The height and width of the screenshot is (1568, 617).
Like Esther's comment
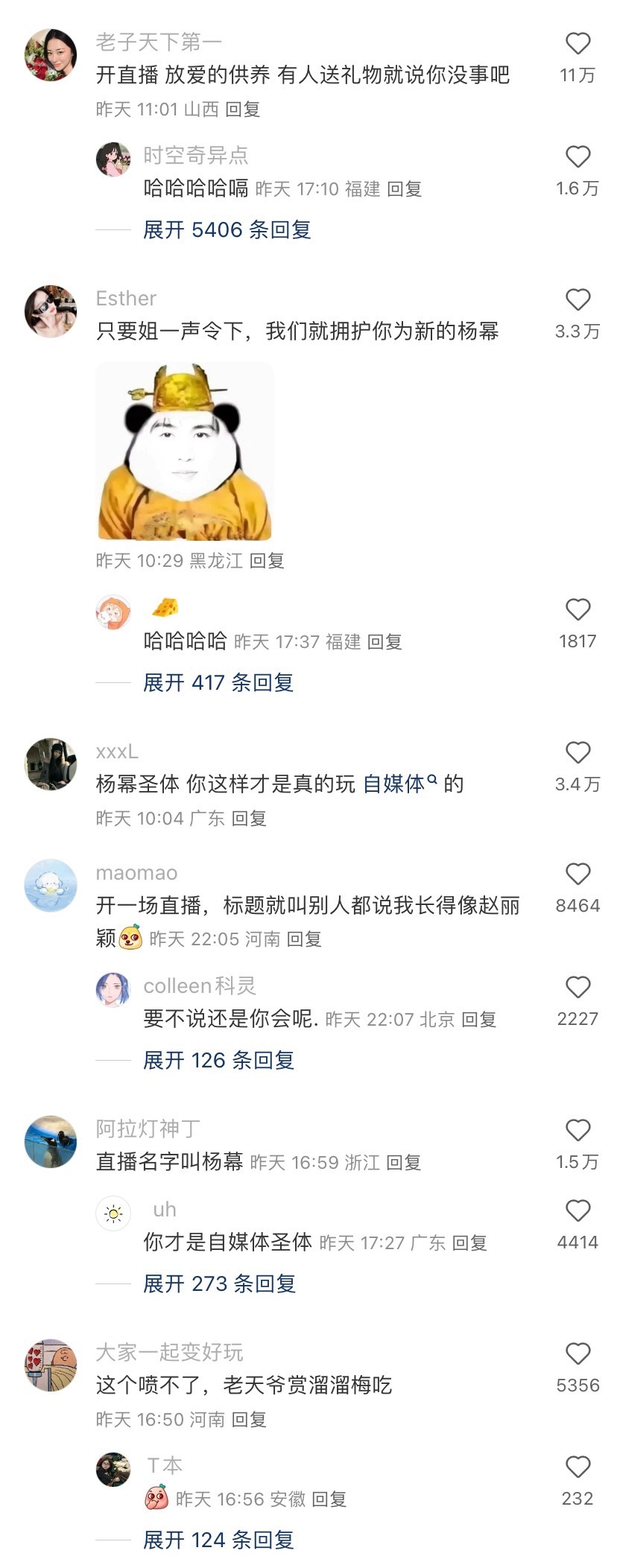[578, 300]
